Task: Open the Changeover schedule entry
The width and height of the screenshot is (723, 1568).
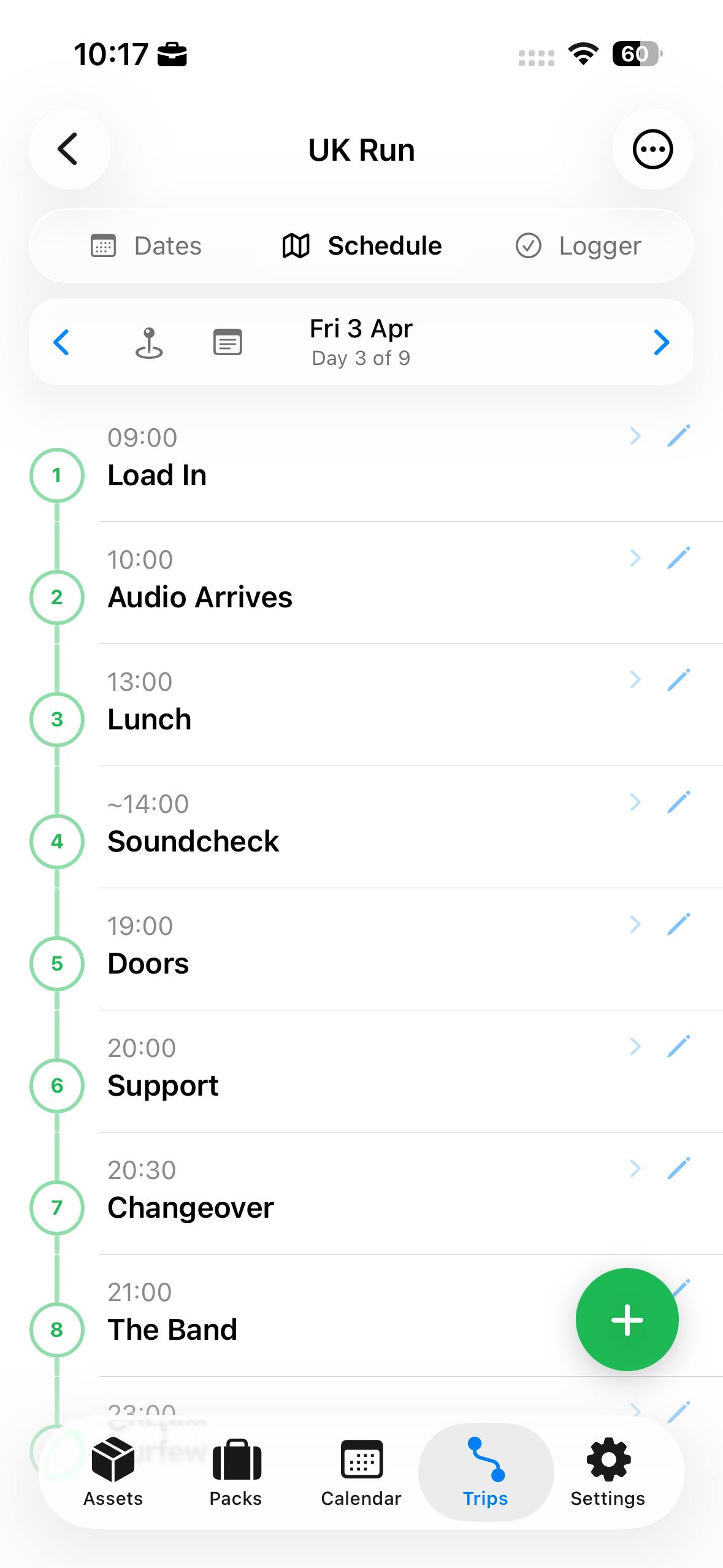Action: coord(635,1168)
